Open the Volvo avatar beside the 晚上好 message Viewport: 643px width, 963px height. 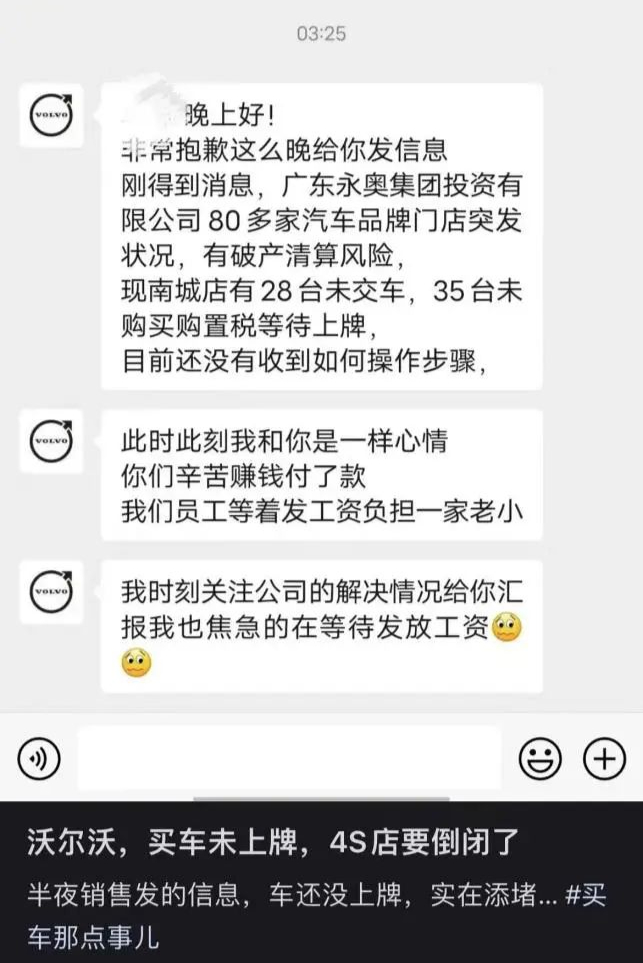(51, 115)
